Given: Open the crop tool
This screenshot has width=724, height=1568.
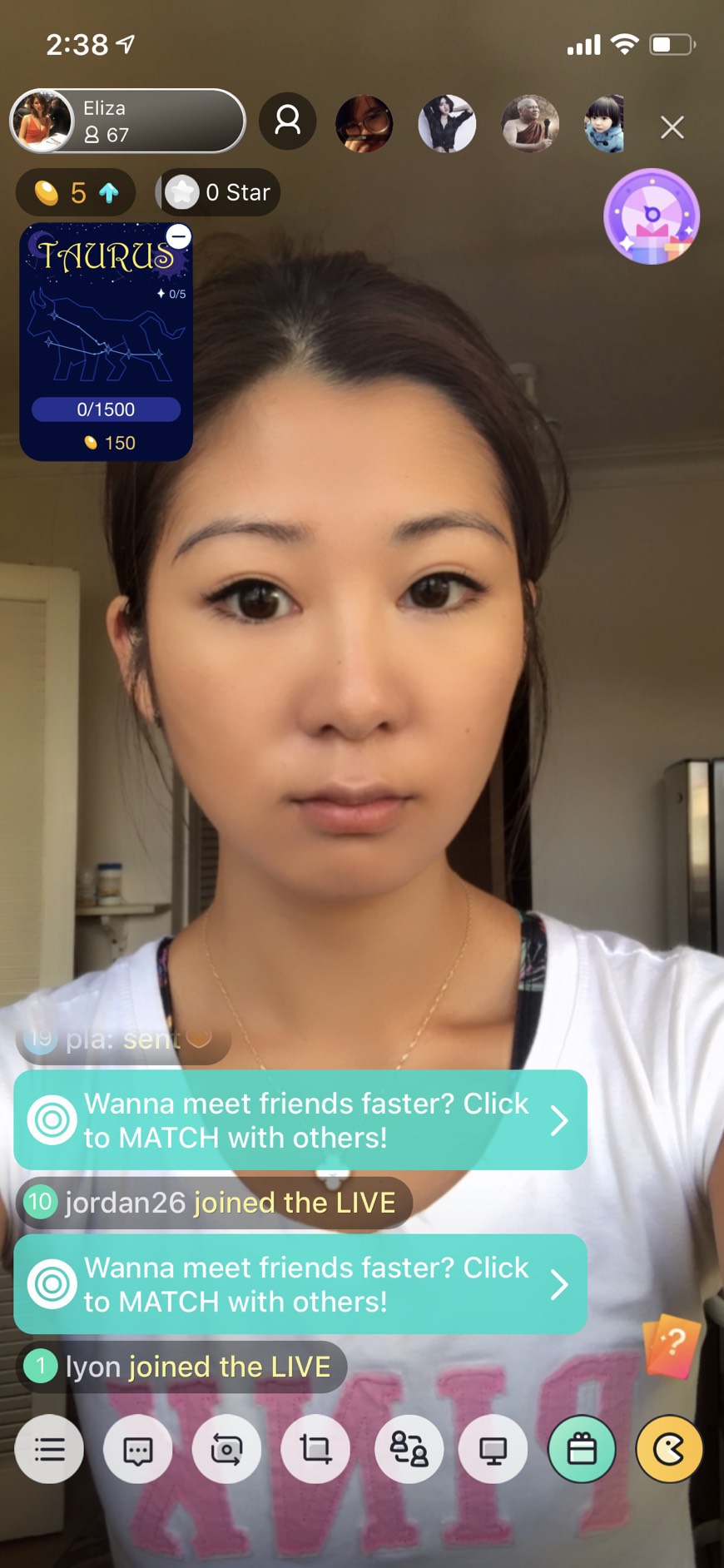Looking at the screenshot, I should pyautogui.click(x=315, y=1449).
